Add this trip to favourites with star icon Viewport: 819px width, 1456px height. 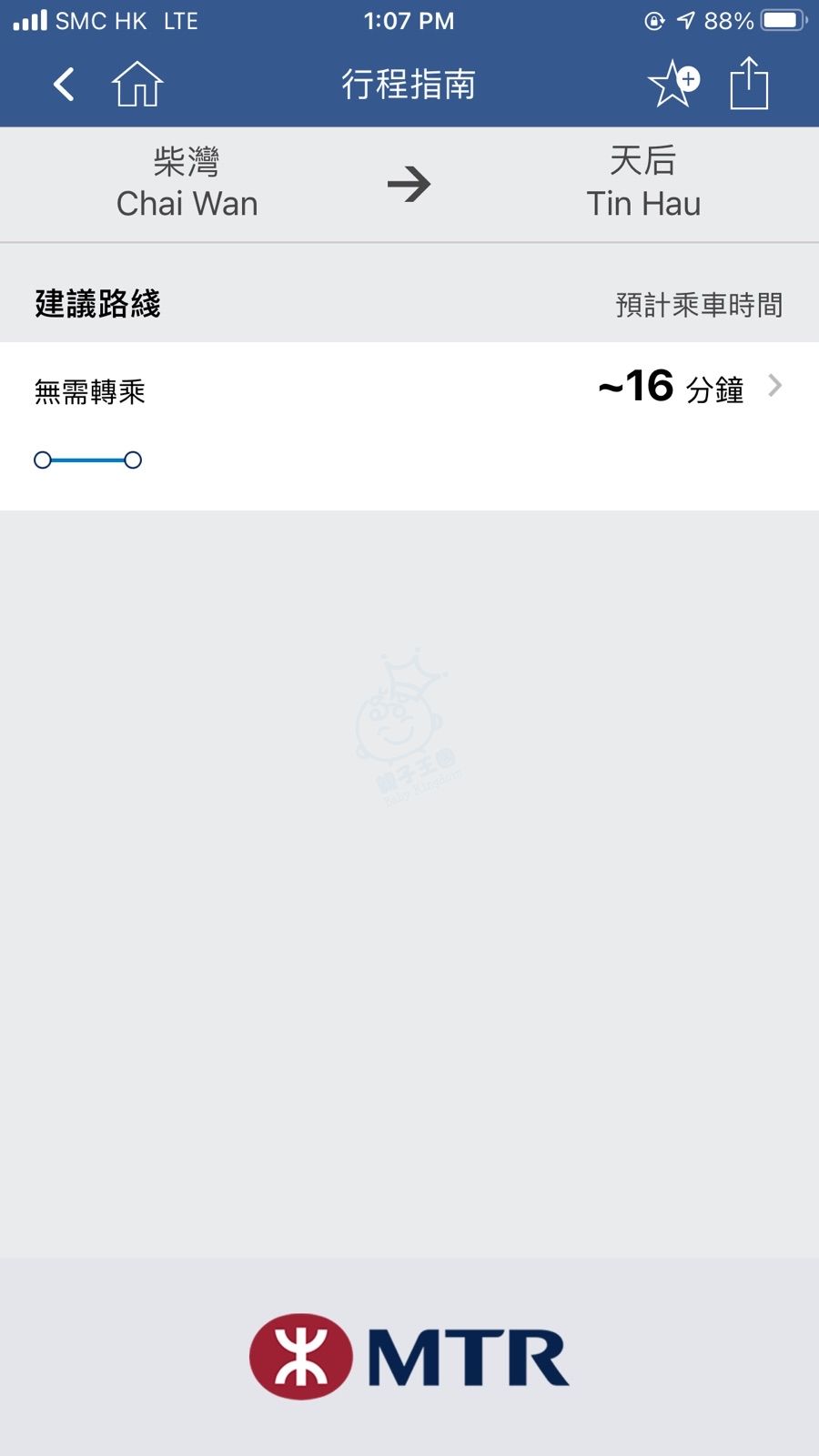pos(673,84)
